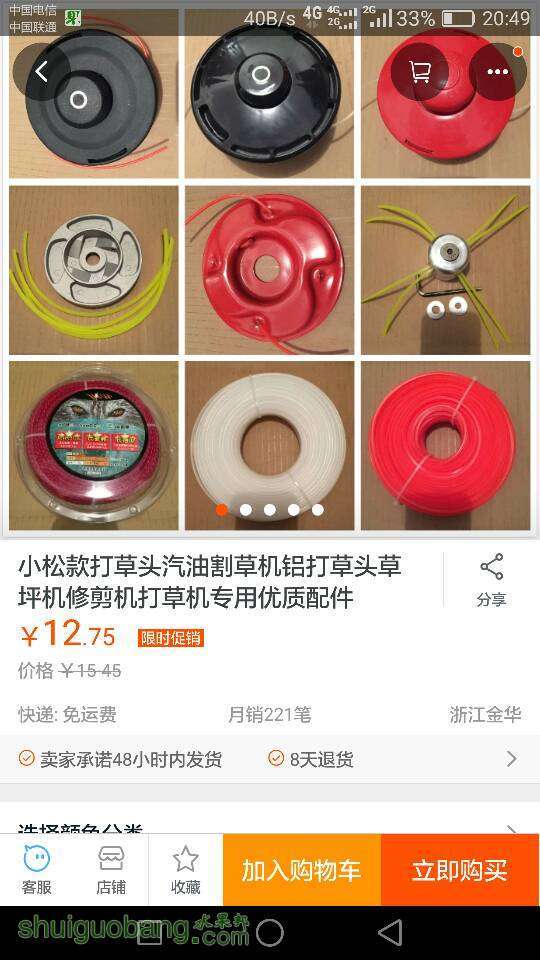Open seller promises row with 8天退货
Viewport: 540px width, 960px height.
pos(270,759)
